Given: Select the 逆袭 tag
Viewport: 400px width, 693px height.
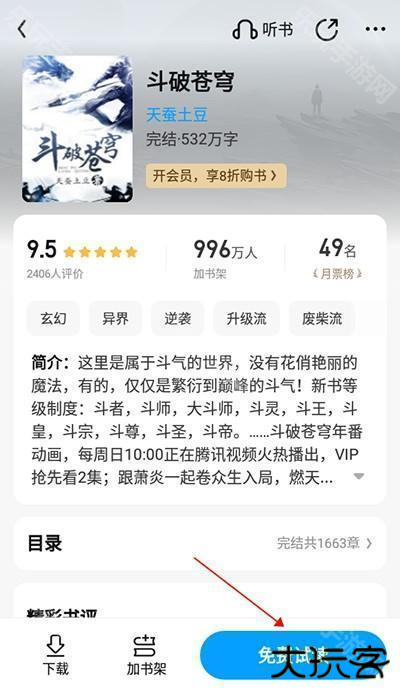Looking at the screenshot, I should tap(177, 318).
